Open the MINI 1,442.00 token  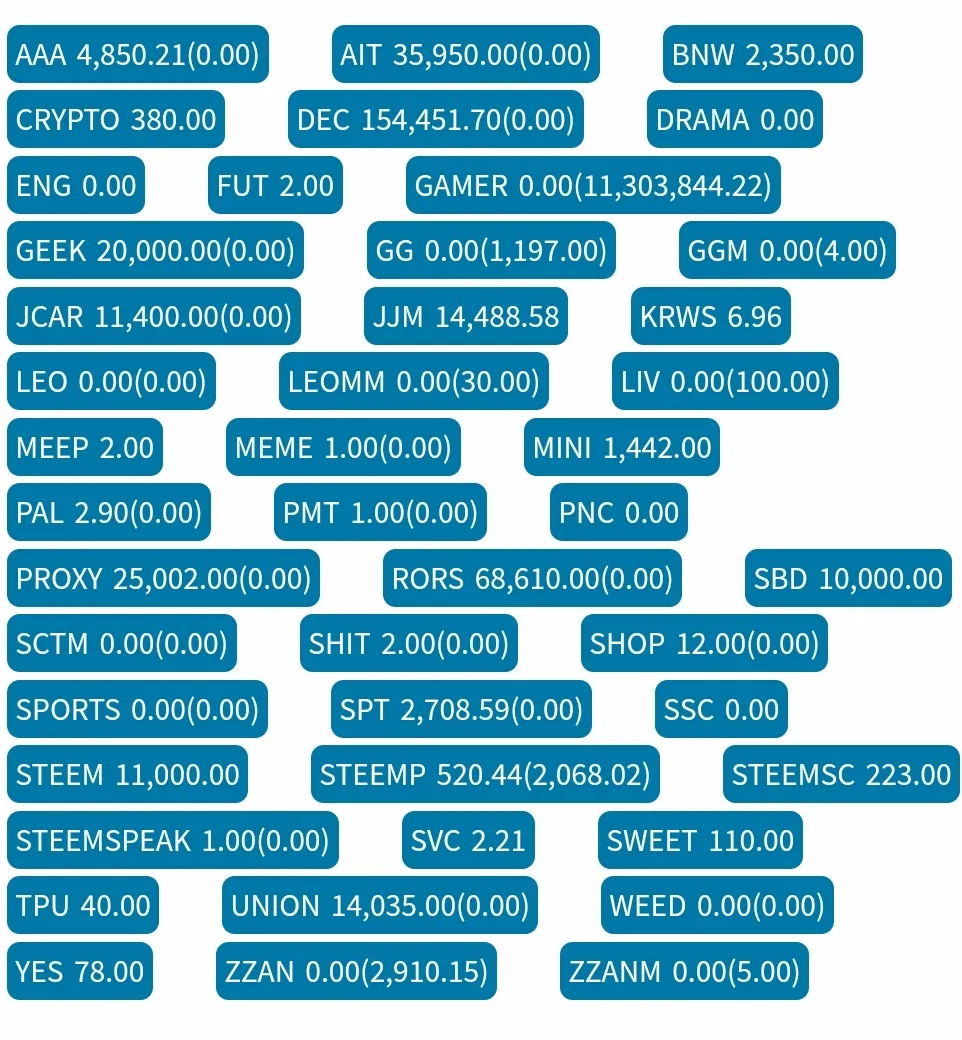(x=621, y=448)
